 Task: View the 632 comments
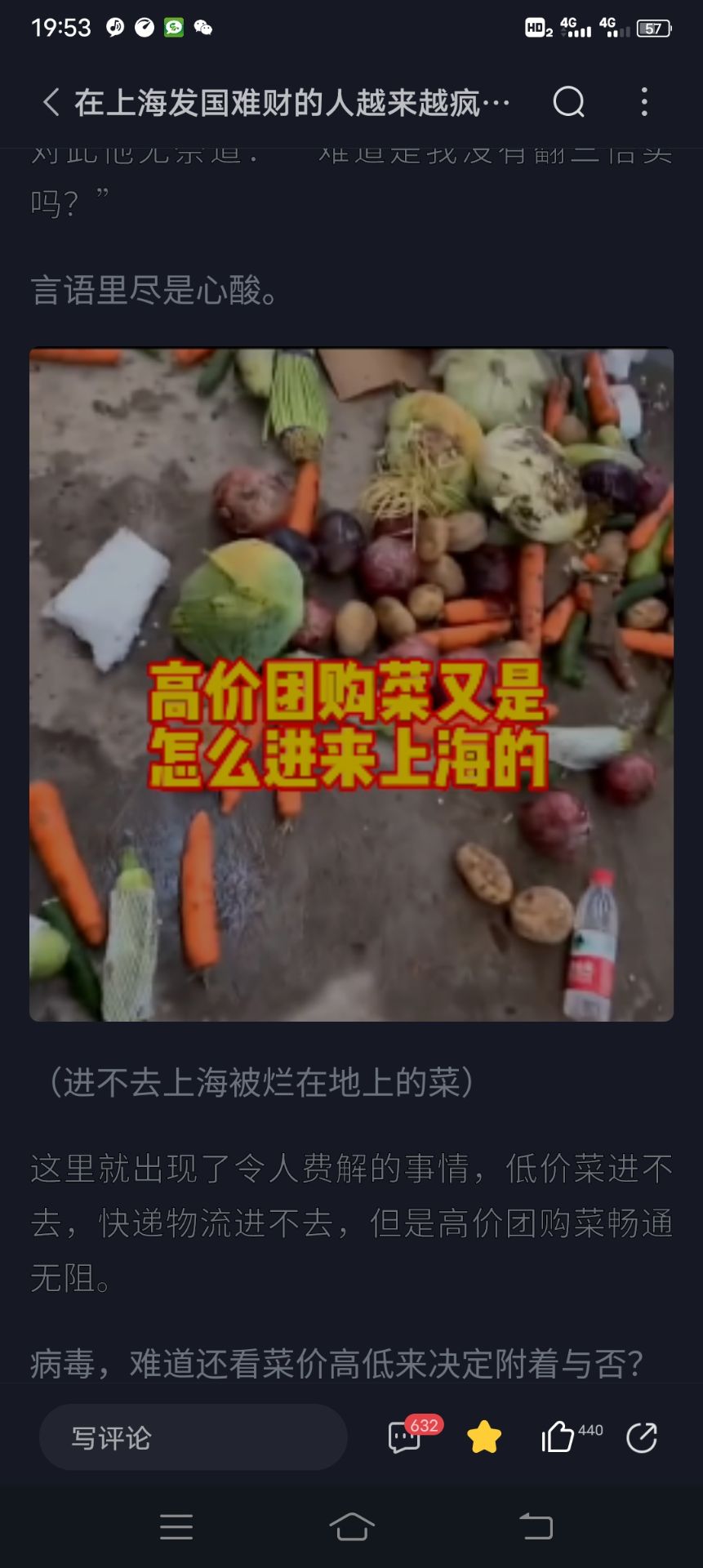coord(406,1437)
